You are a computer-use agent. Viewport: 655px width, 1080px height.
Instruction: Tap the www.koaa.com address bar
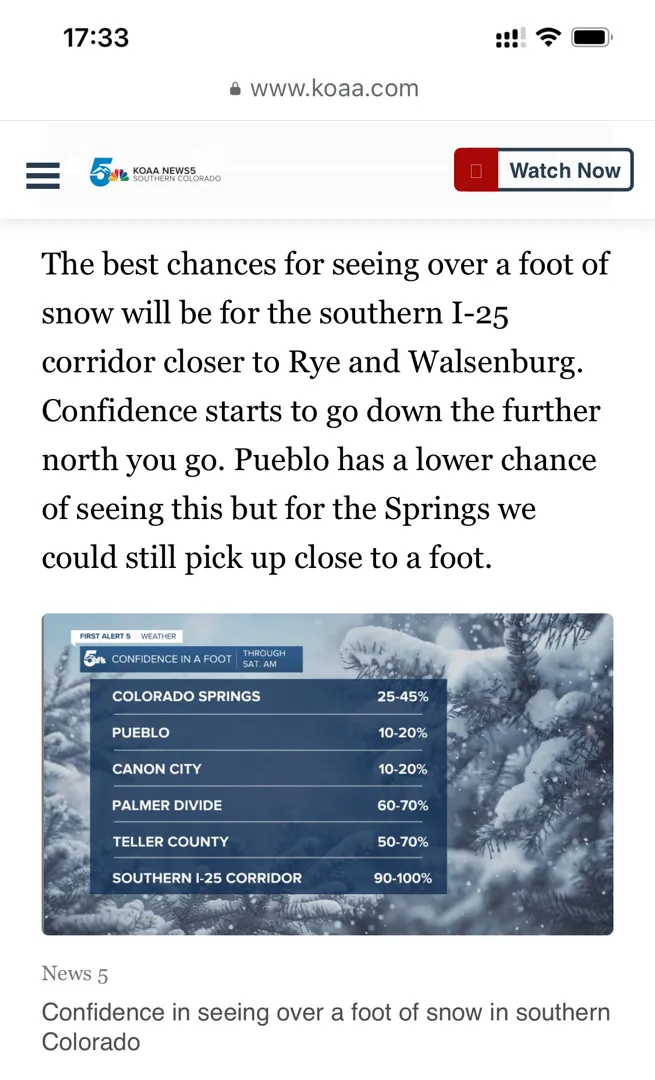point(326,88)
